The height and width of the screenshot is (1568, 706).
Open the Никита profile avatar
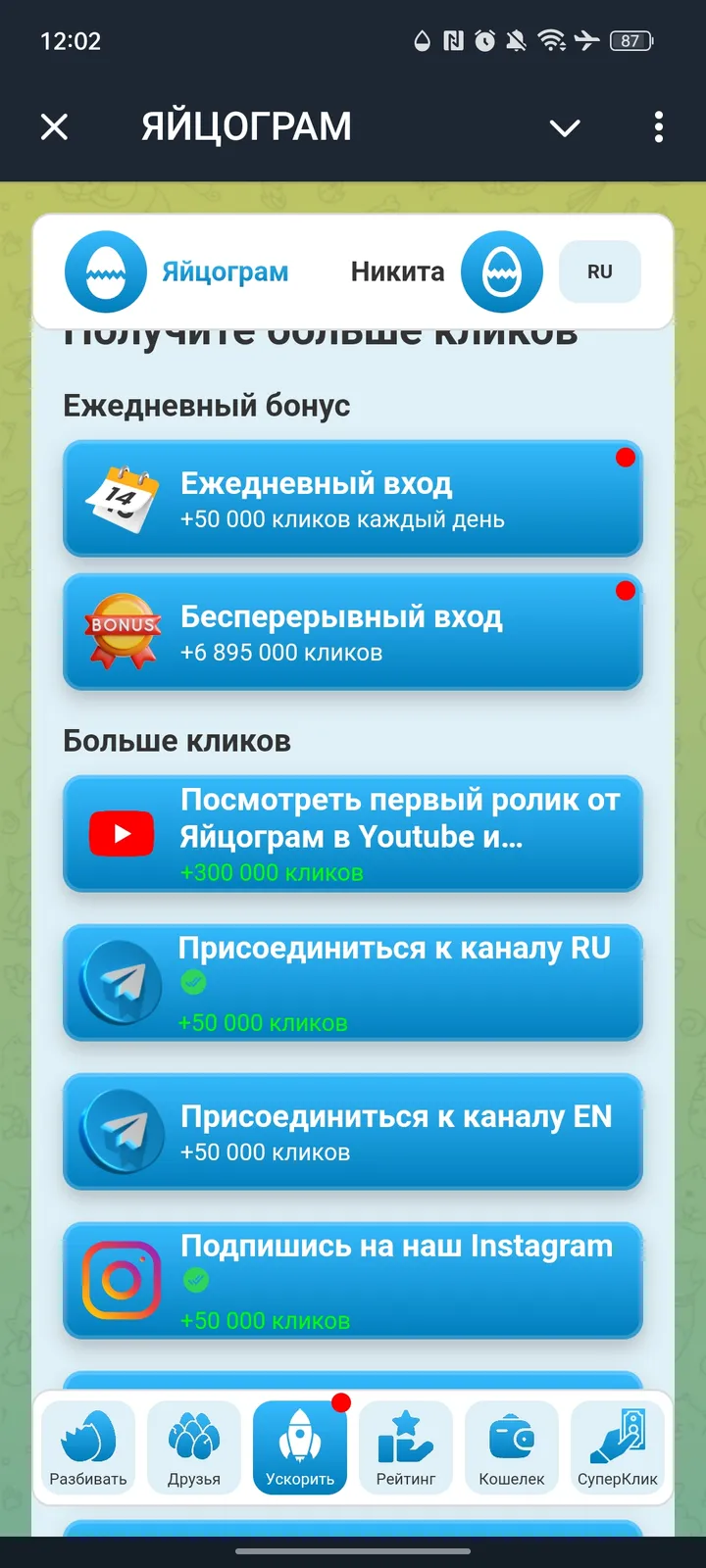coord(501,271)
